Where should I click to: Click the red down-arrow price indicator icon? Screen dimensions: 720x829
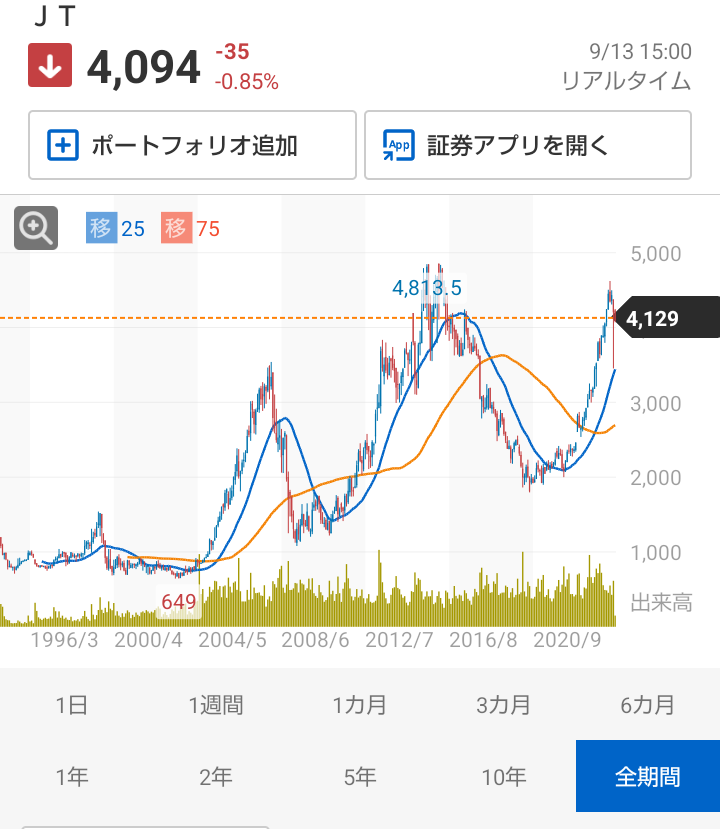[50, 62]
